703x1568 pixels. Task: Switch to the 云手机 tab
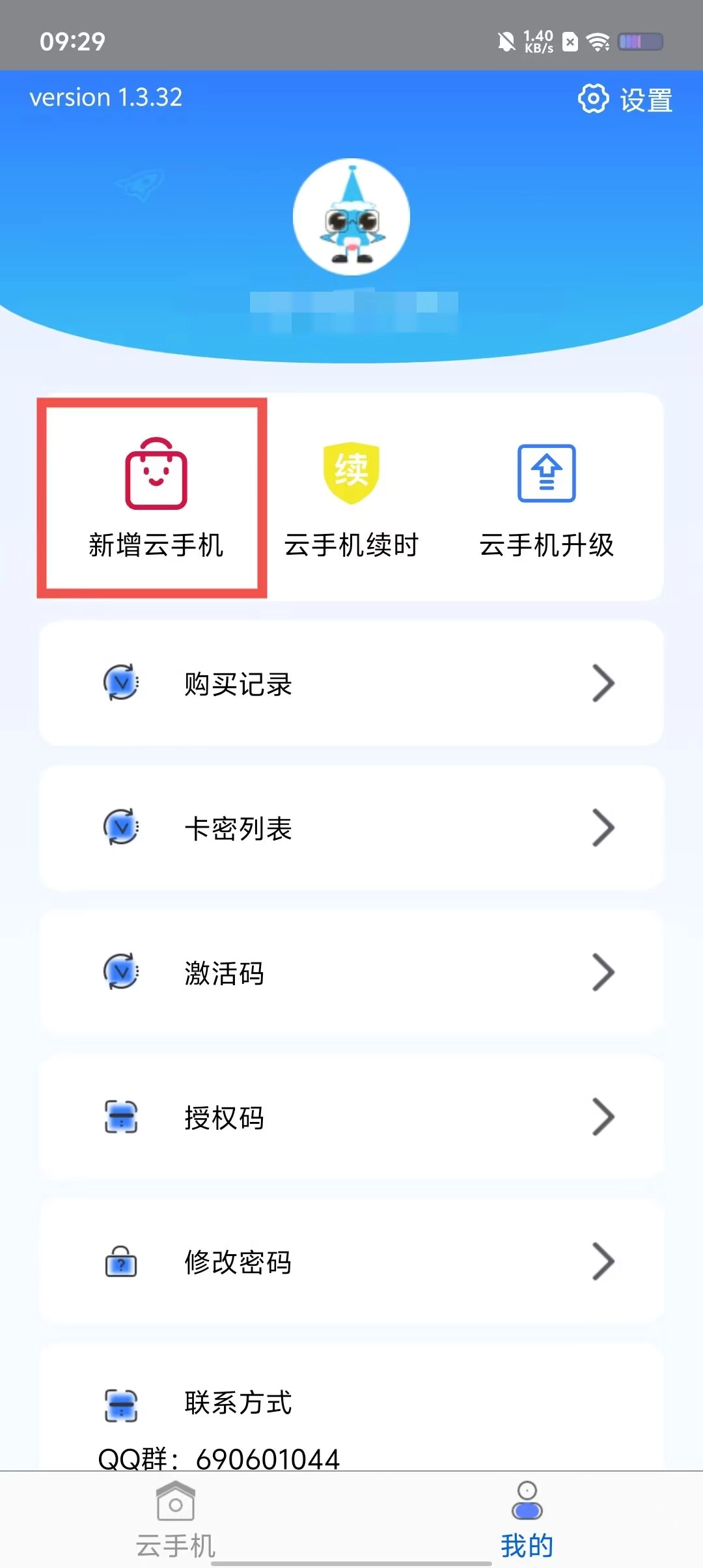click(176, 1520)
